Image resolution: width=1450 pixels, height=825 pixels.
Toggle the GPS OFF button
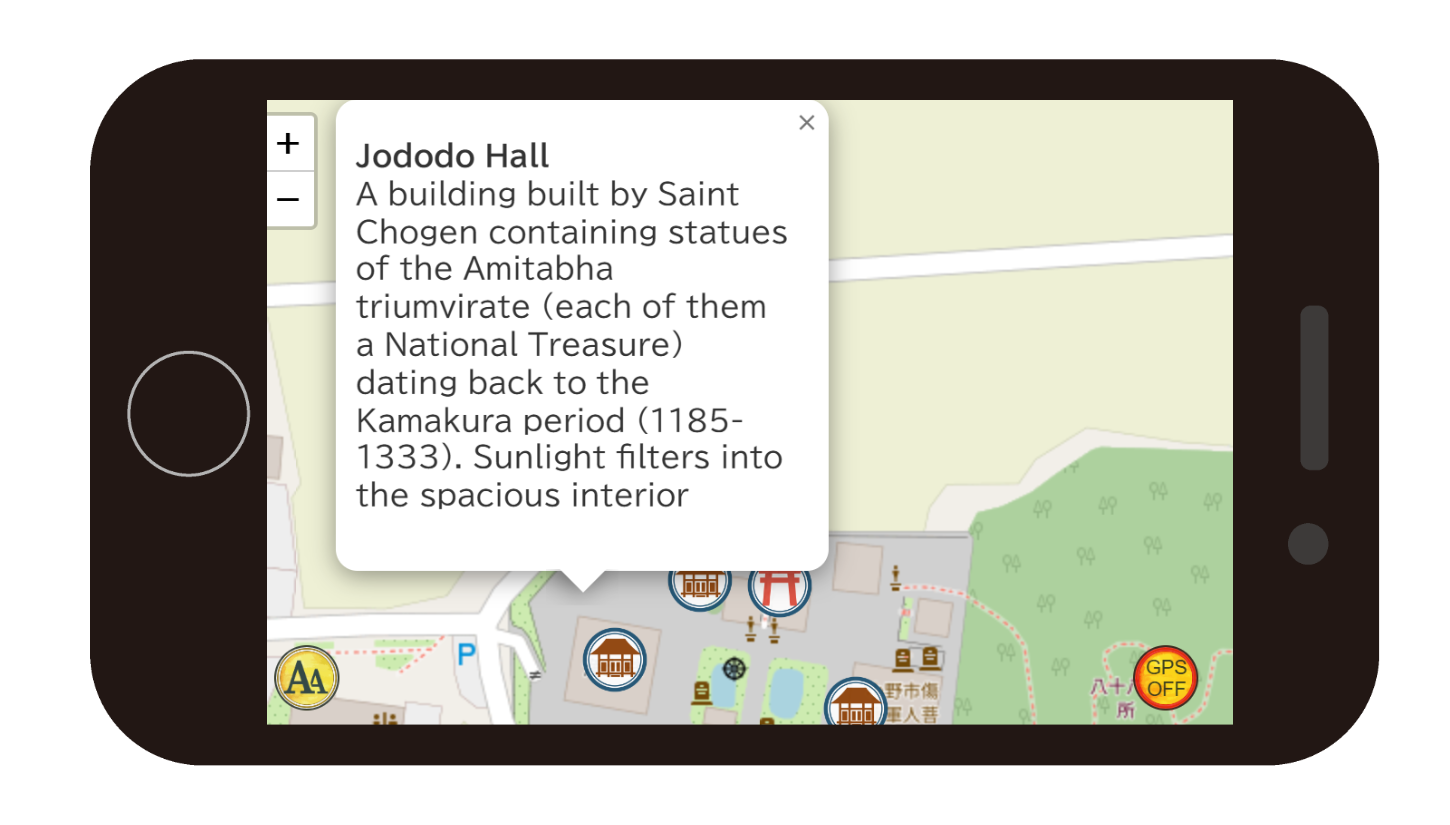tap(1165, 678)
